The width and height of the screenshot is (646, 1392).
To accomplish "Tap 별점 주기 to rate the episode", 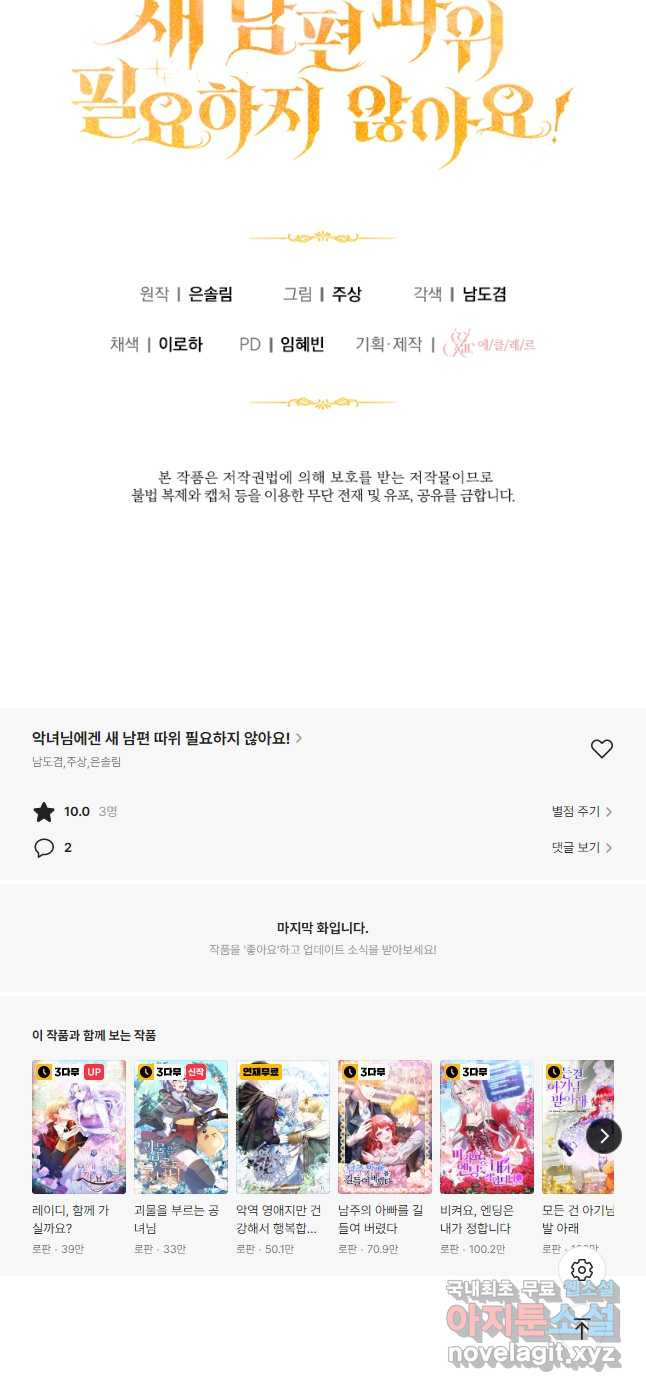I will coord(581,812).
